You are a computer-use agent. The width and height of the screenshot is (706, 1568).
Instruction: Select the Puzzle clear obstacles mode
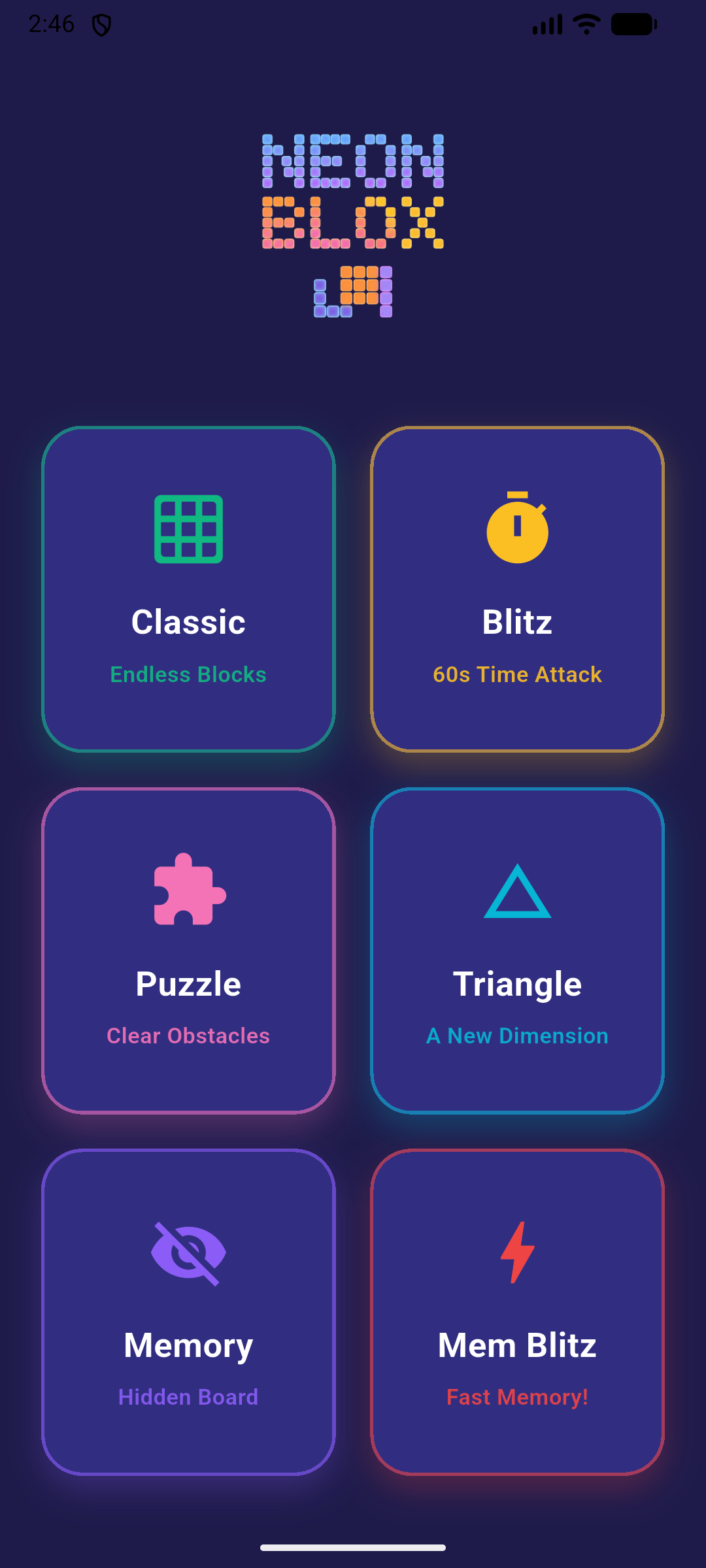[x=188, y=951]
